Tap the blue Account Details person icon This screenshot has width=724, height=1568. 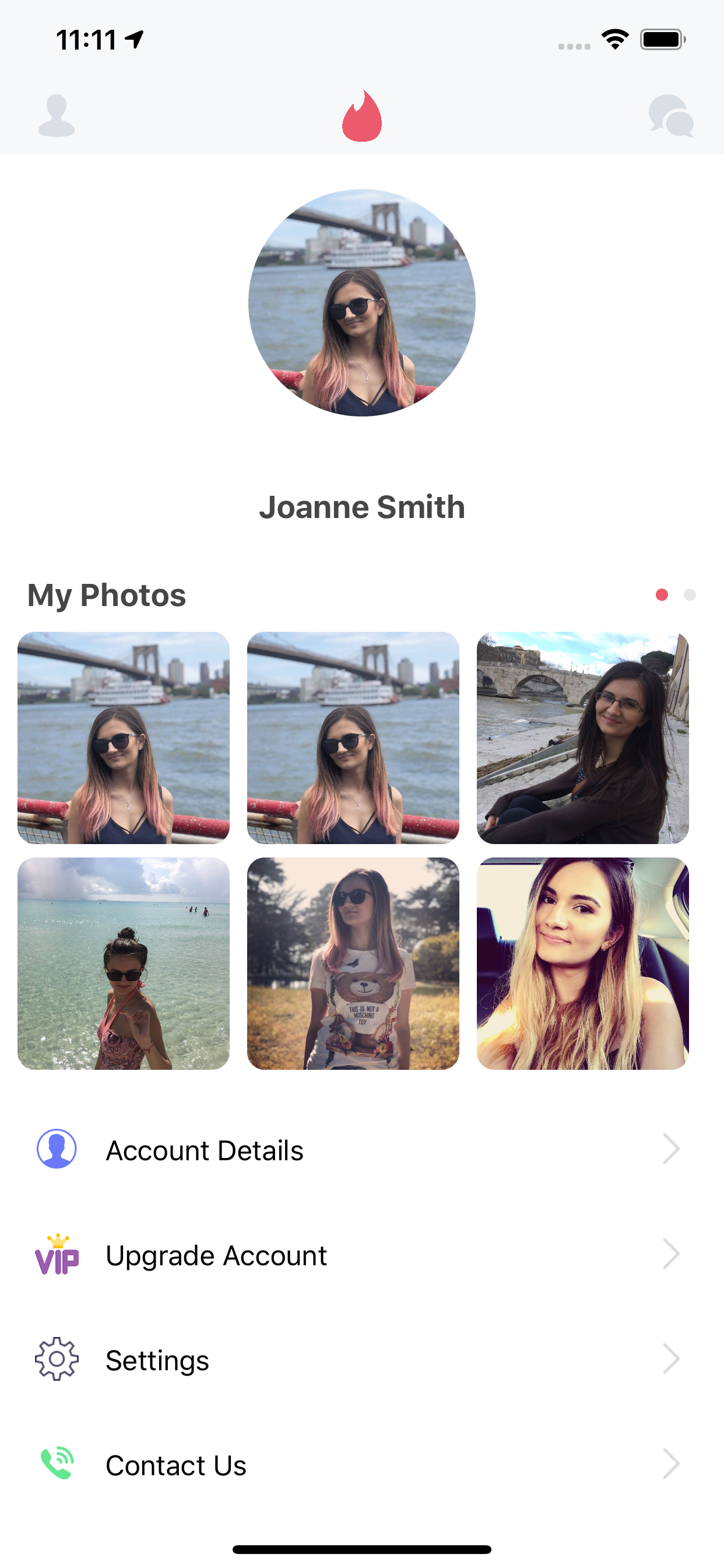pyautogui.click(x=56, y=1149)
